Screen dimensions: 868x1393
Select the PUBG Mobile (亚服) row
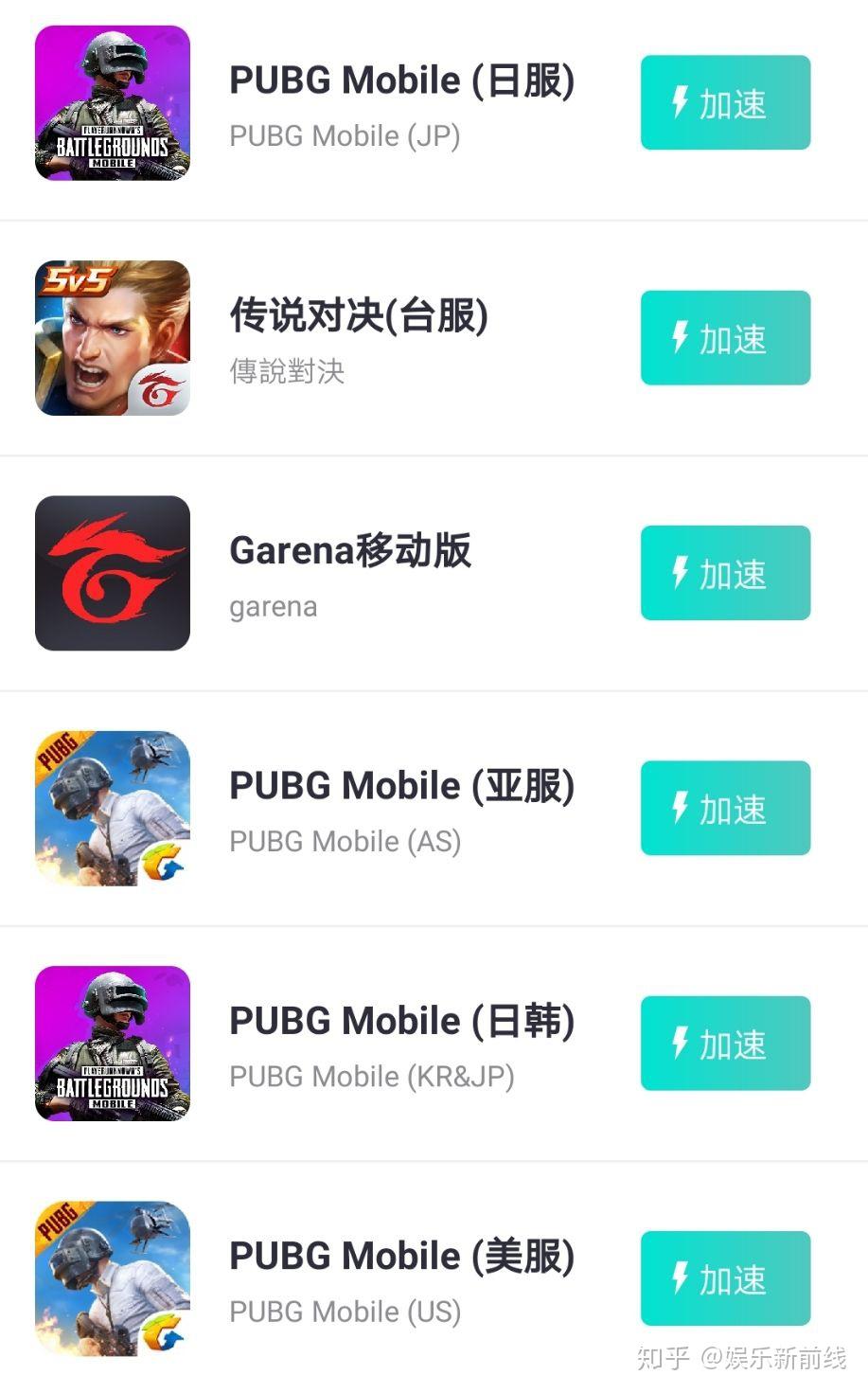[x=401, y=786]
